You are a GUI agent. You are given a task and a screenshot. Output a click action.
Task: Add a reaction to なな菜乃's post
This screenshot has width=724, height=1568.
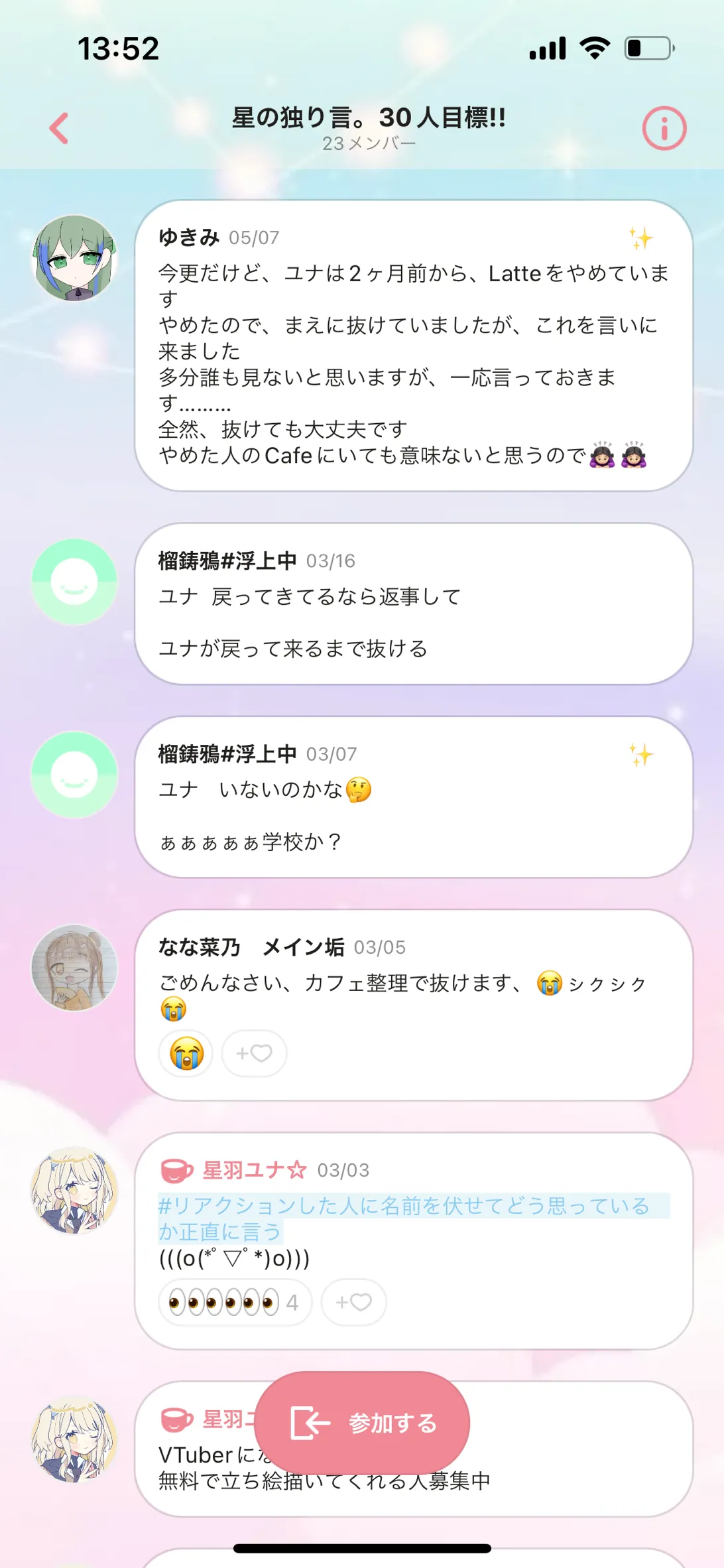point(254,1053)
